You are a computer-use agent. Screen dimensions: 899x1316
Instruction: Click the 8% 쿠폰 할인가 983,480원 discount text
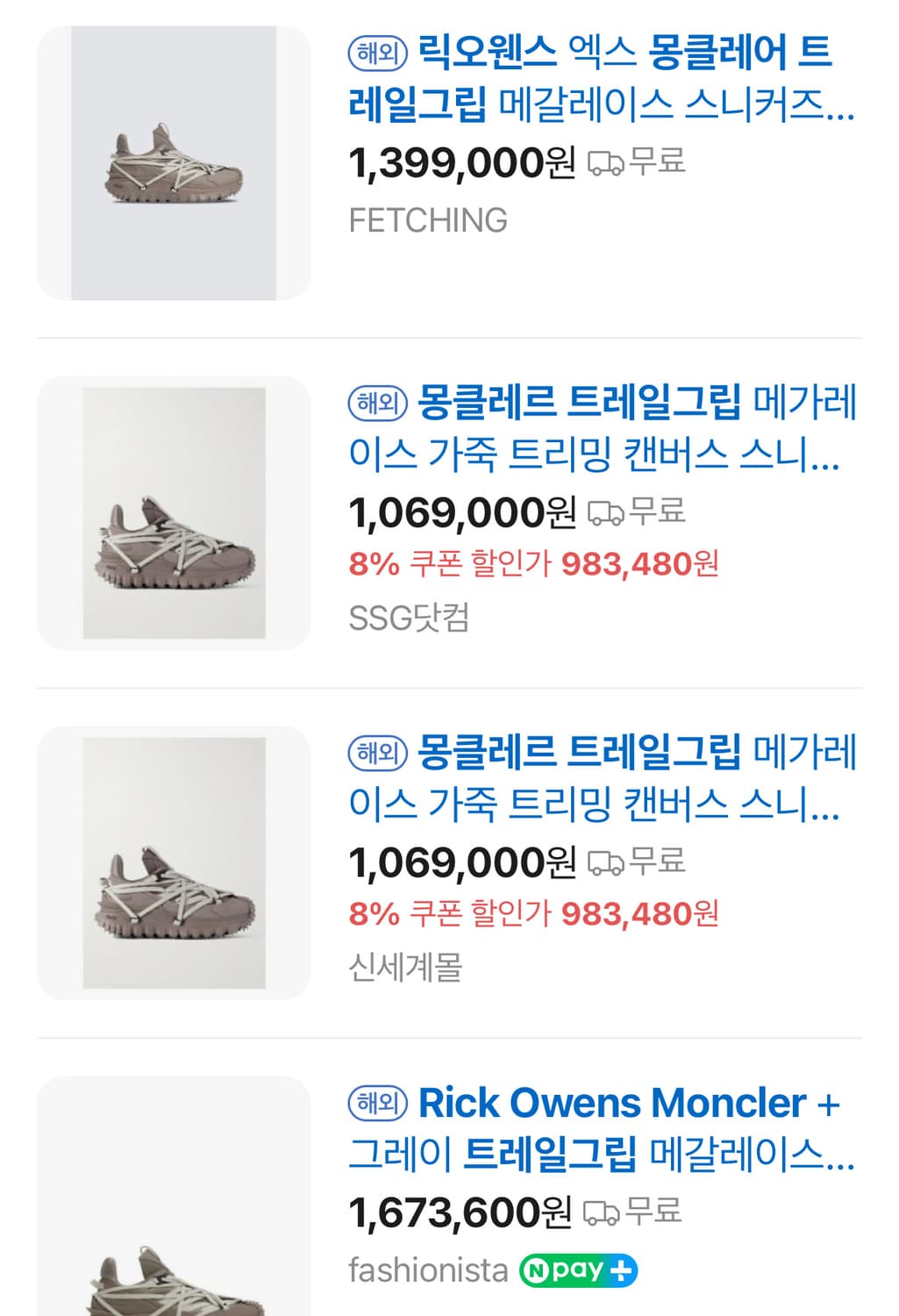click(533, 567)
